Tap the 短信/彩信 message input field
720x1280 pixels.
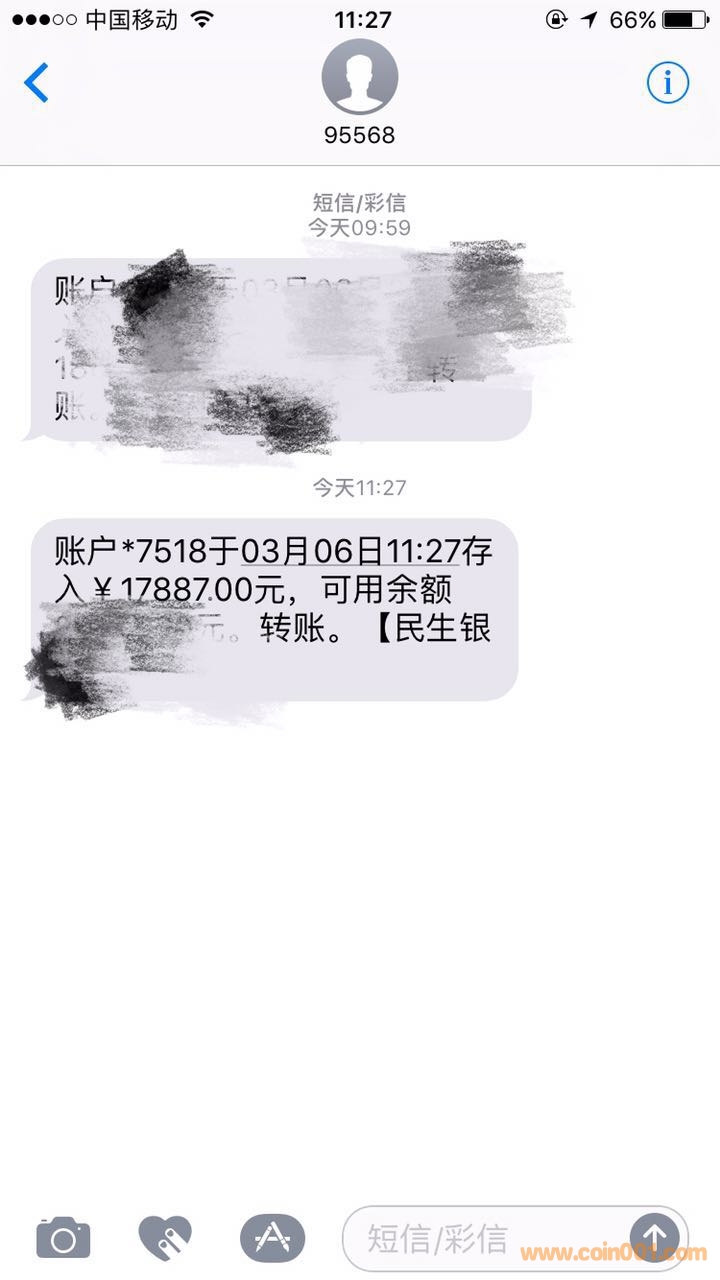coord(480,1239)
